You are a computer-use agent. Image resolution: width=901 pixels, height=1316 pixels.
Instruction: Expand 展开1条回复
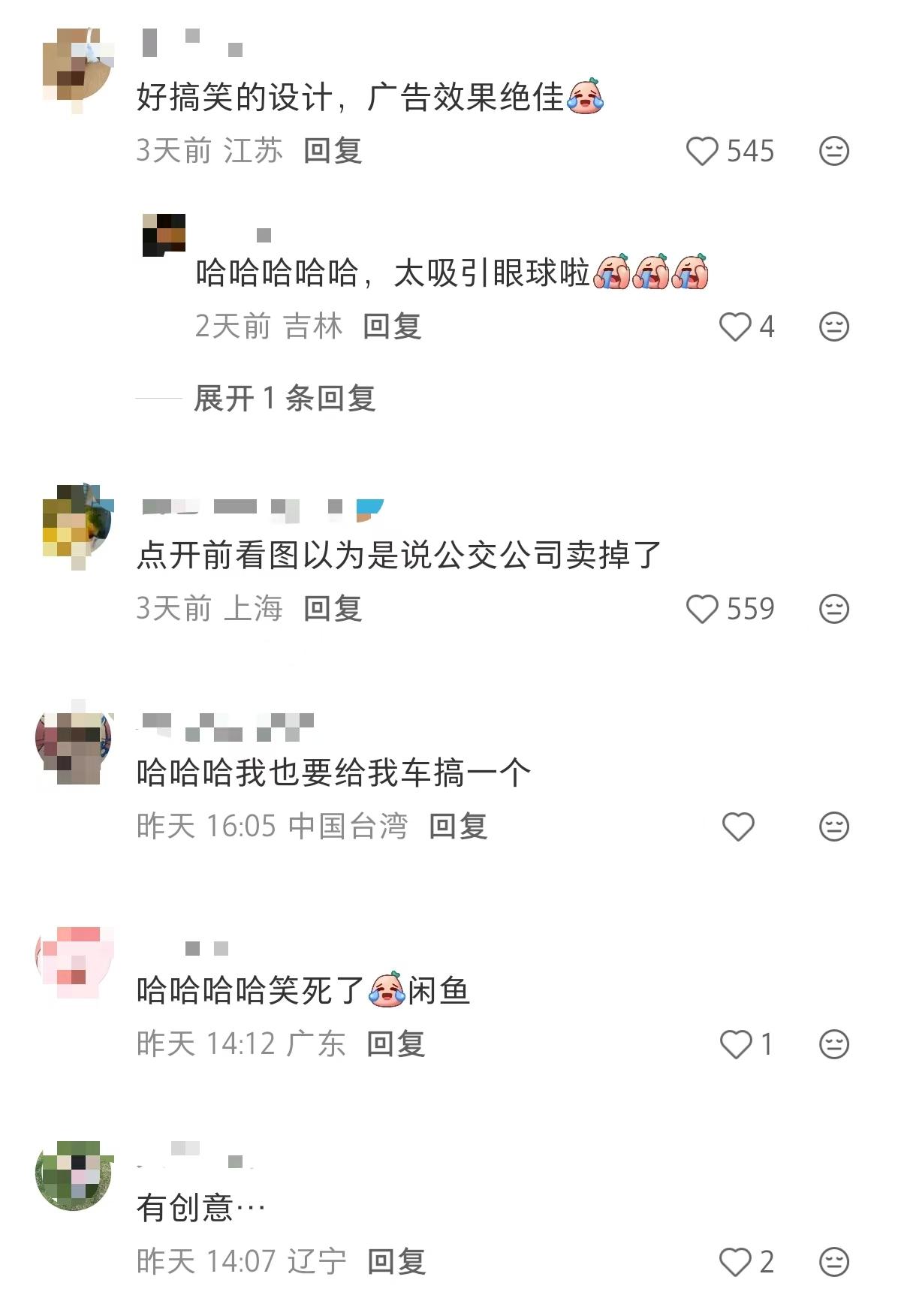pyautogui.click(x=284, y=399)
